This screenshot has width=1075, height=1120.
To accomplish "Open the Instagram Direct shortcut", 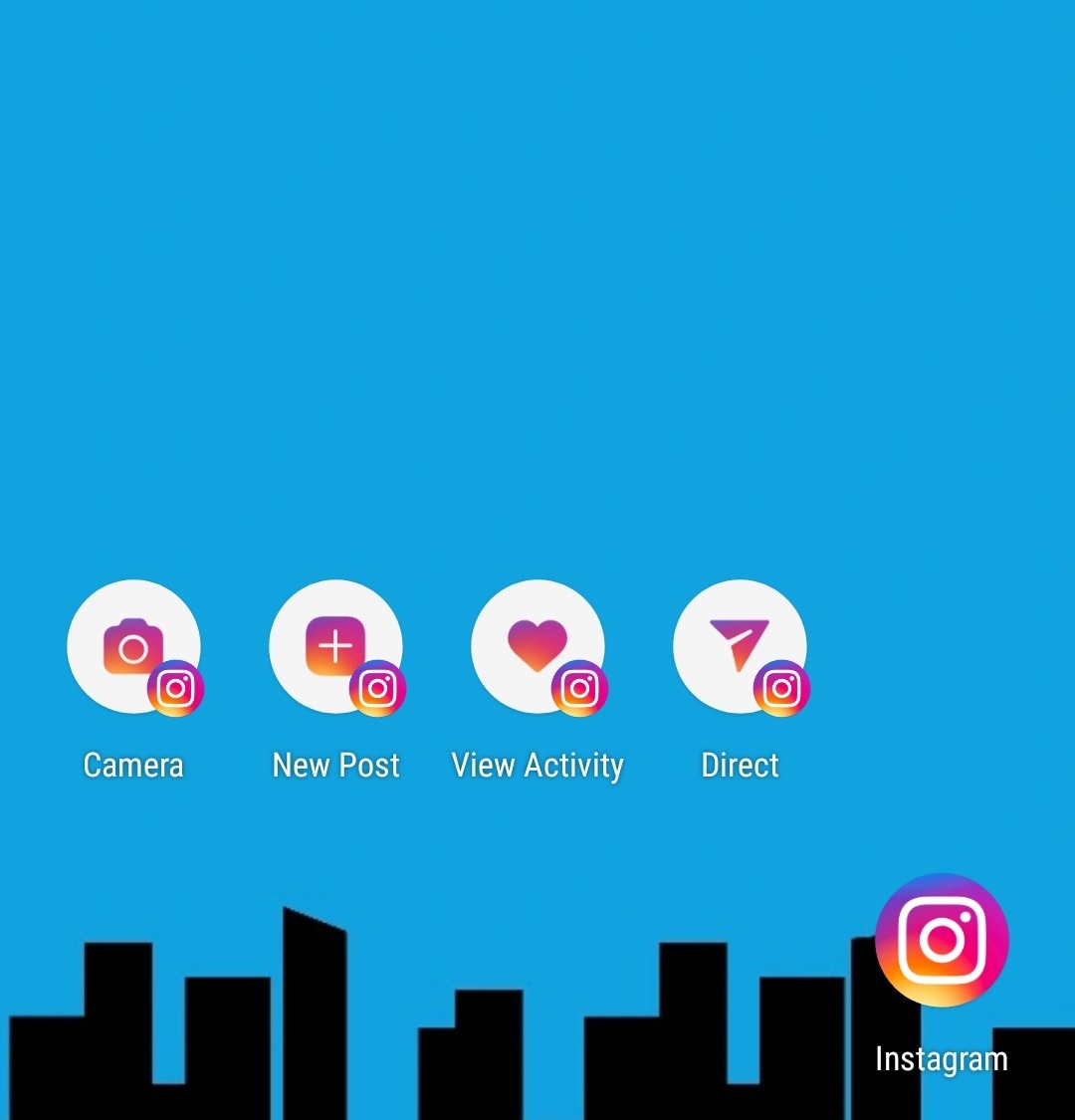I will pos(740,647).
